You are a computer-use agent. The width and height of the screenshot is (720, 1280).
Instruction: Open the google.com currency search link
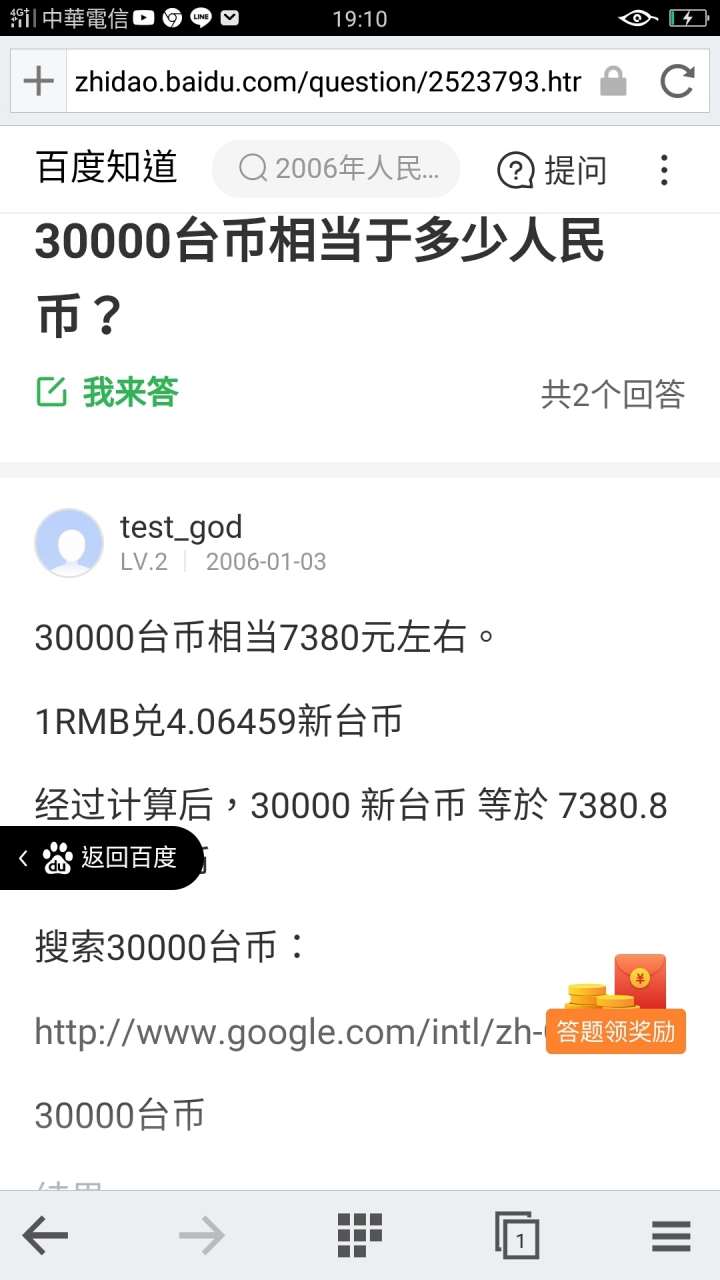click(280, 1031)
